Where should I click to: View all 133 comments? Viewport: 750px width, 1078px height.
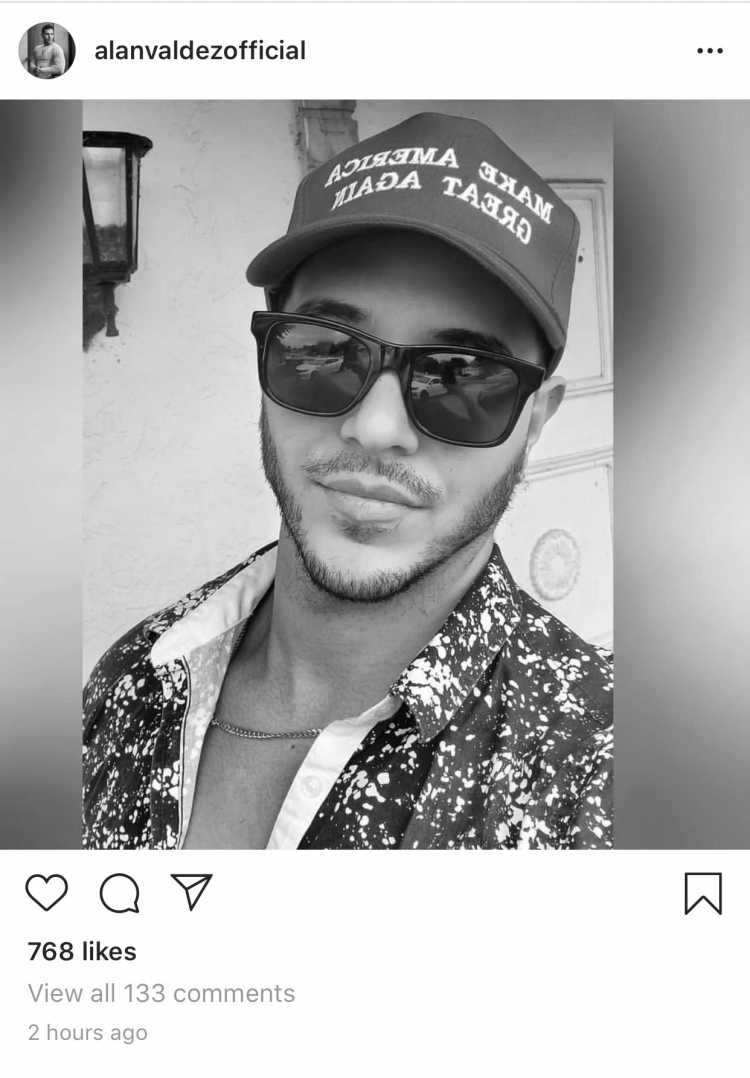click(x=161, y=994)
